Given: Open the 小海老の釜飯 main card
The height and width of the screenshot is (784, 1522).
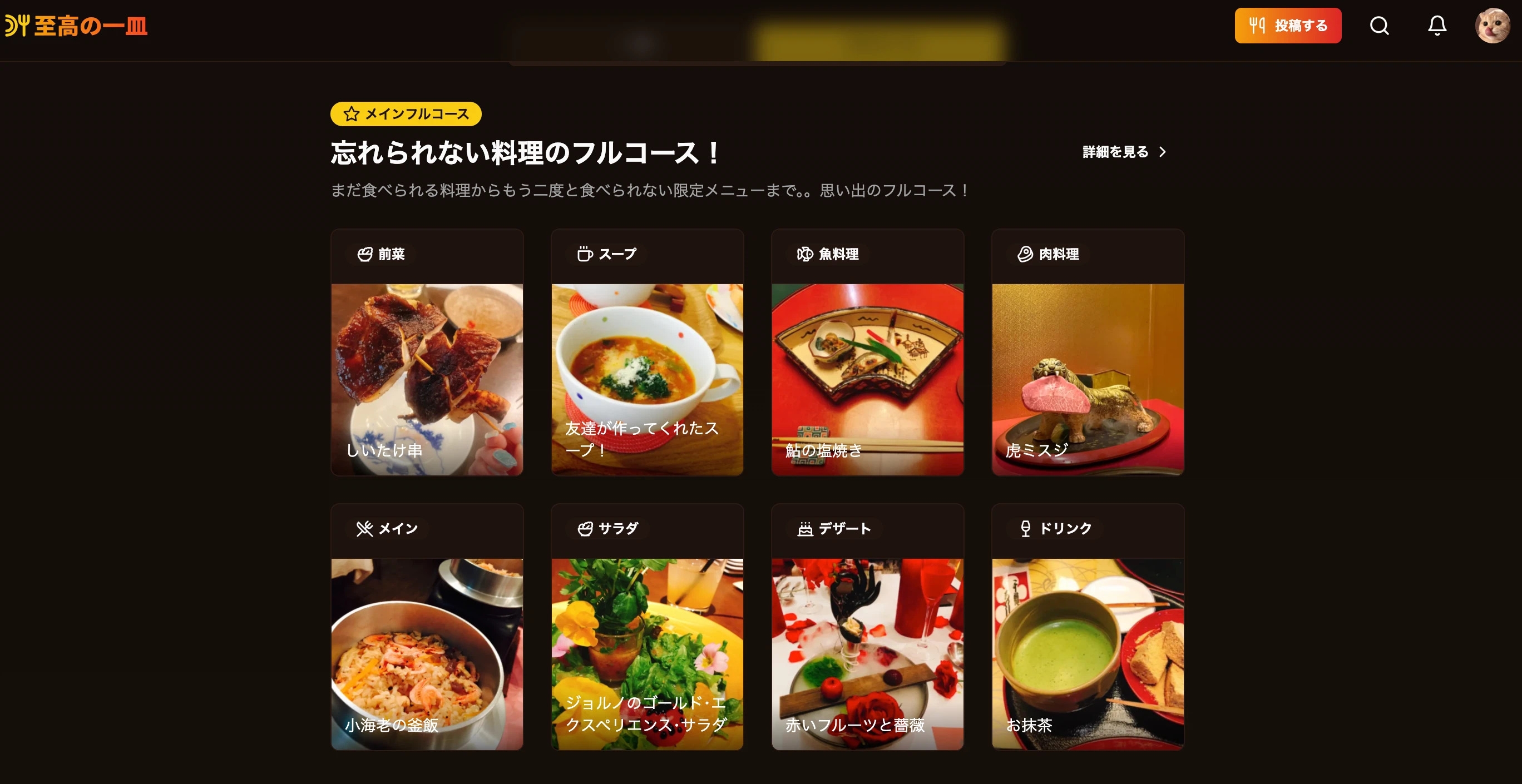Looking at the screenshot, I should click(x=427, y=653).
